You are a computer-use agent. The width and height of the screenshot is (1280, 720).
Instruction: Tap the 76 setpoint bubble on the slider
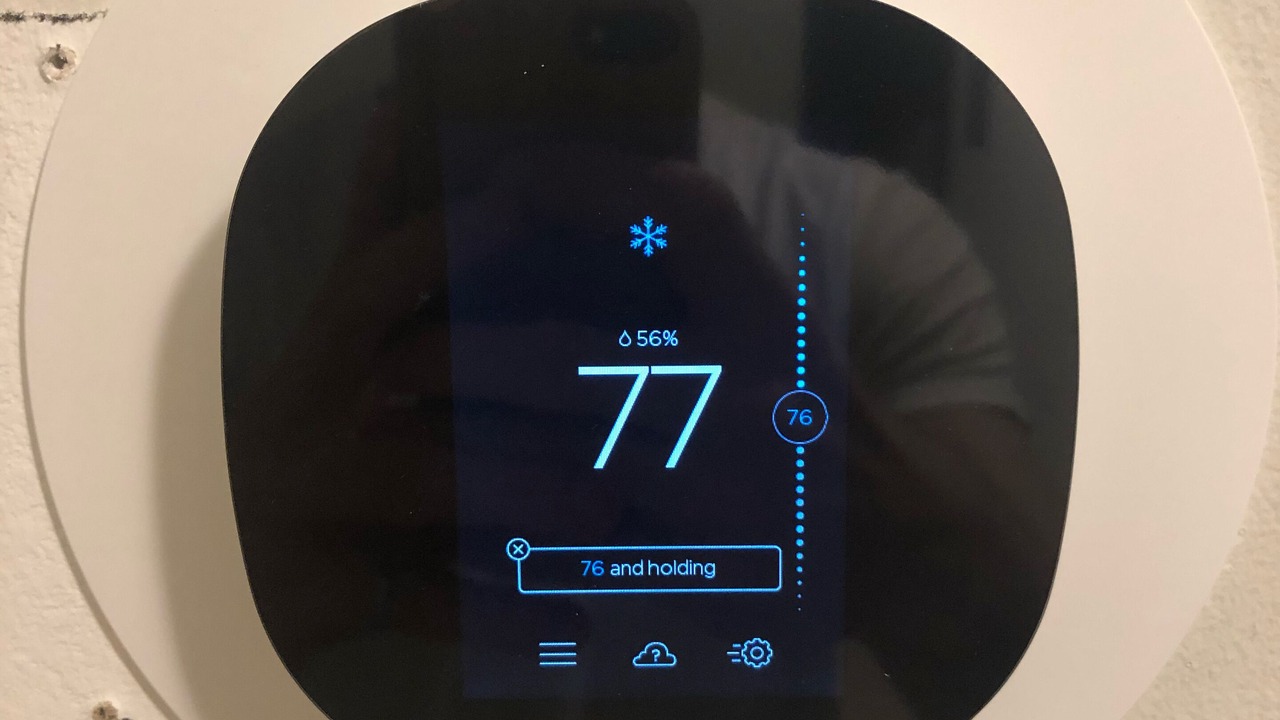pos(799,417)
